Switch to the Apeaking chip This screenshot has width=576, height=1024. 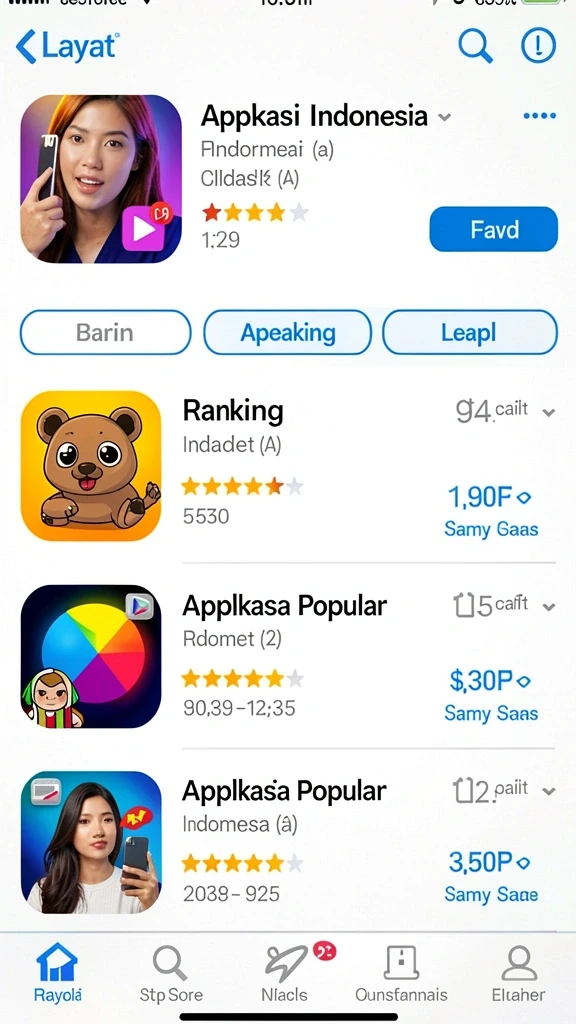(x=287, y=332)
